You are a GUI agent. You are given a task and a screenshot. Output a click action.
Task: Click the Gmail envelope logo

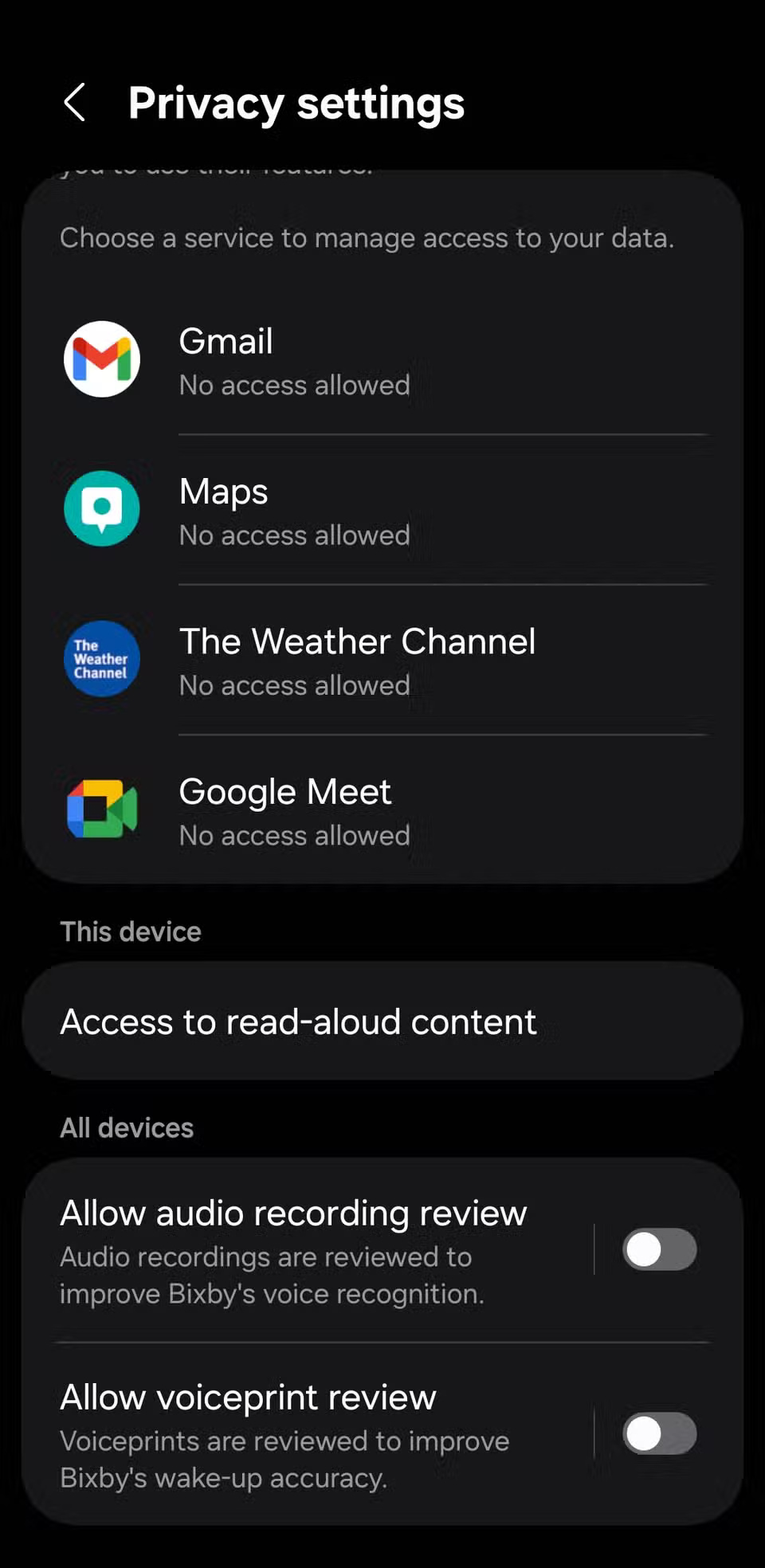tap(102, 359)
